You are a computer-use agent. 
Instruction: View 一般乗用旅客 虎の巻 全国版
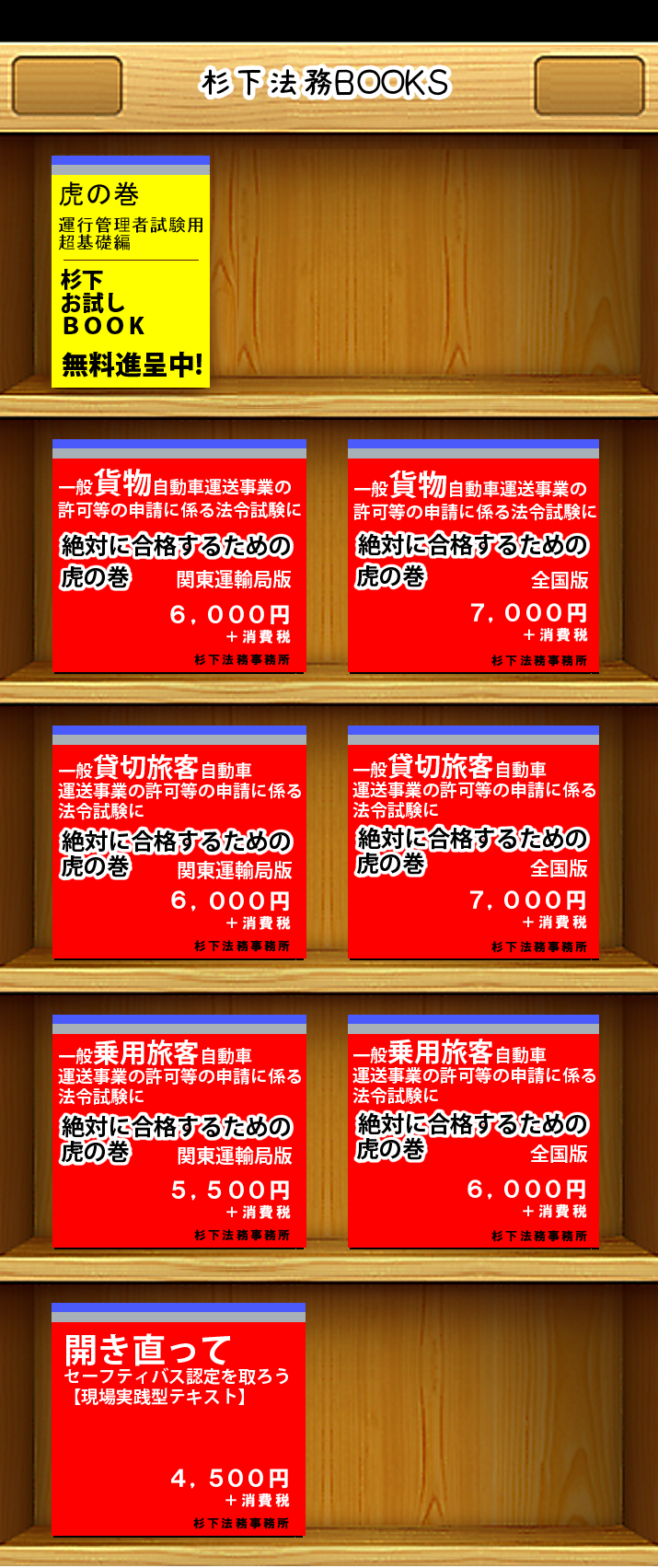point(473,1132)
